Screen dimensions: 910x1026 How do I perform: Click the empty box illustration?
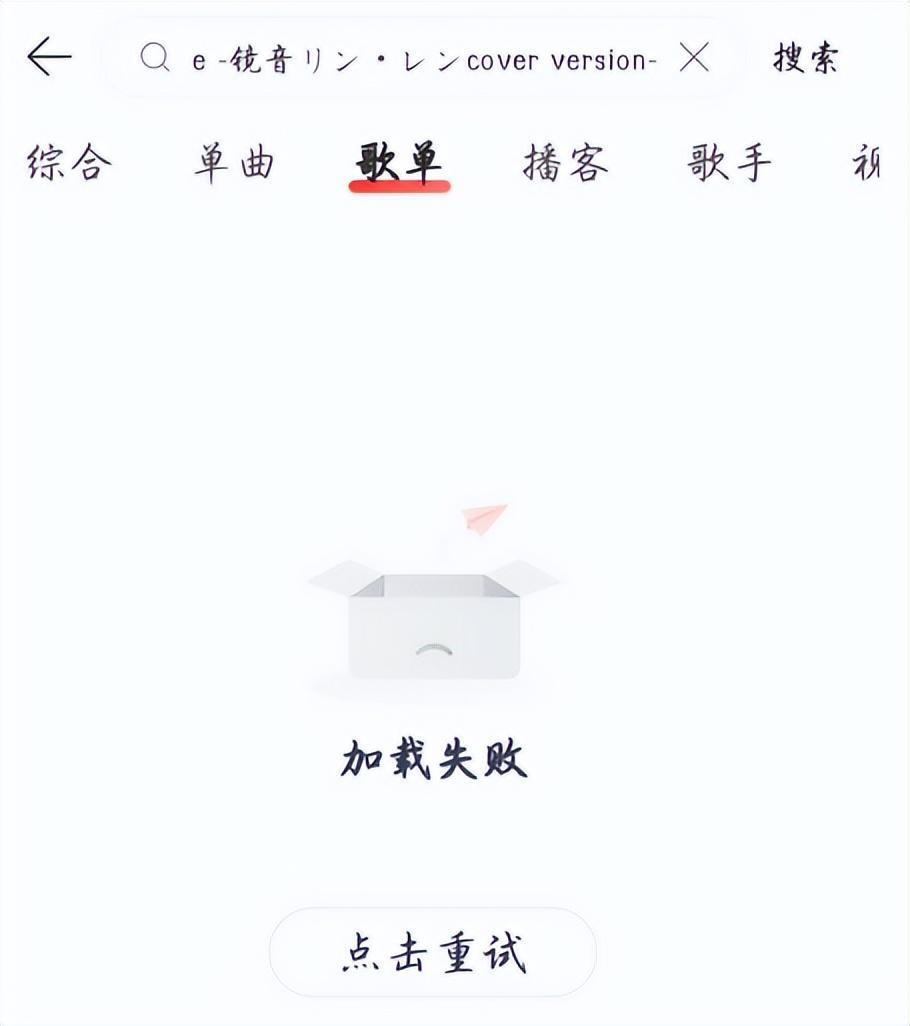pyautogui.click(x=435, y=620)
